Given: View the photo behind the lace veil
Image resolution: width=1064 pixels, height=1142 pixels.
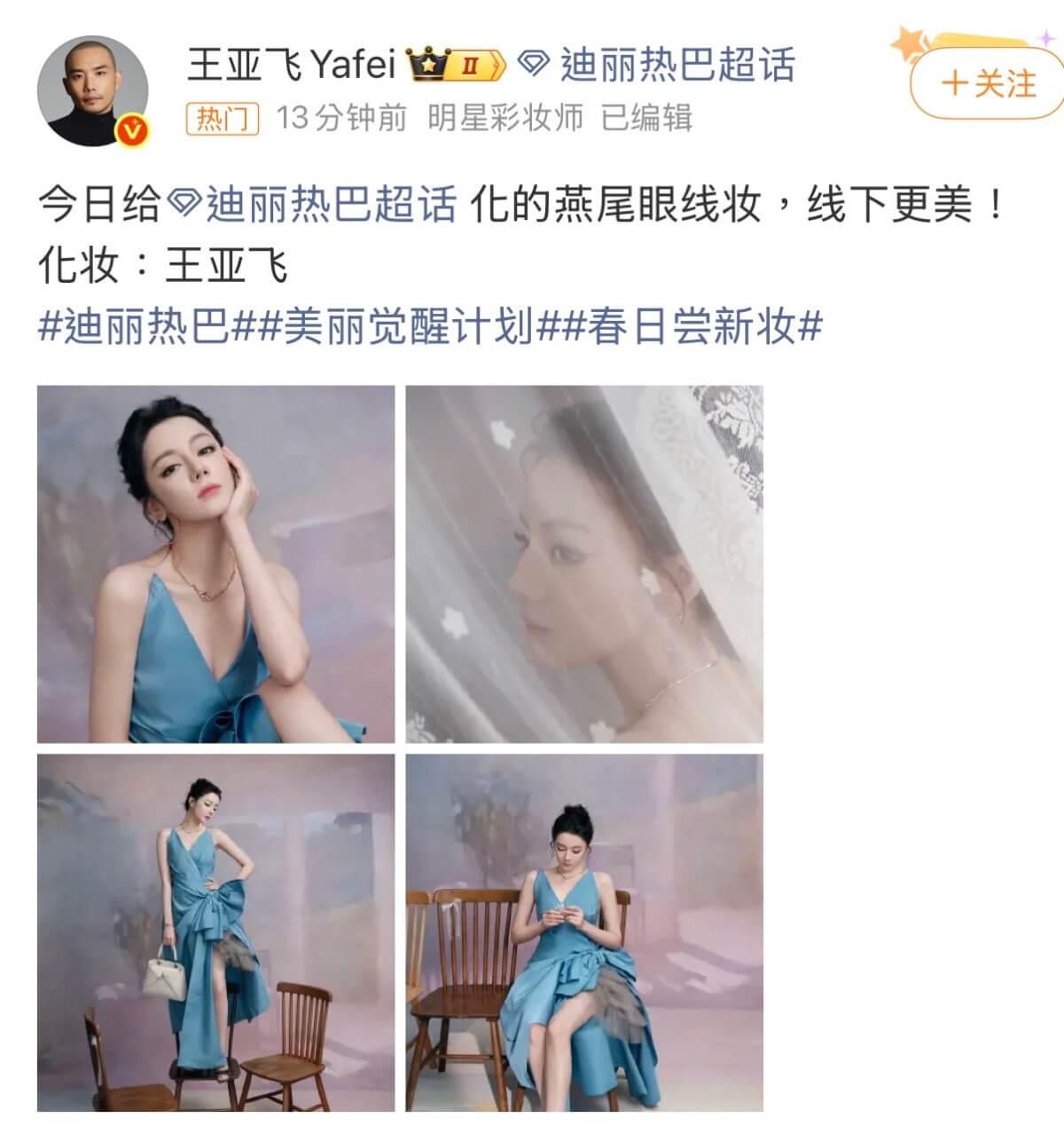Looking at the screenshot, I should pos(584,564).
